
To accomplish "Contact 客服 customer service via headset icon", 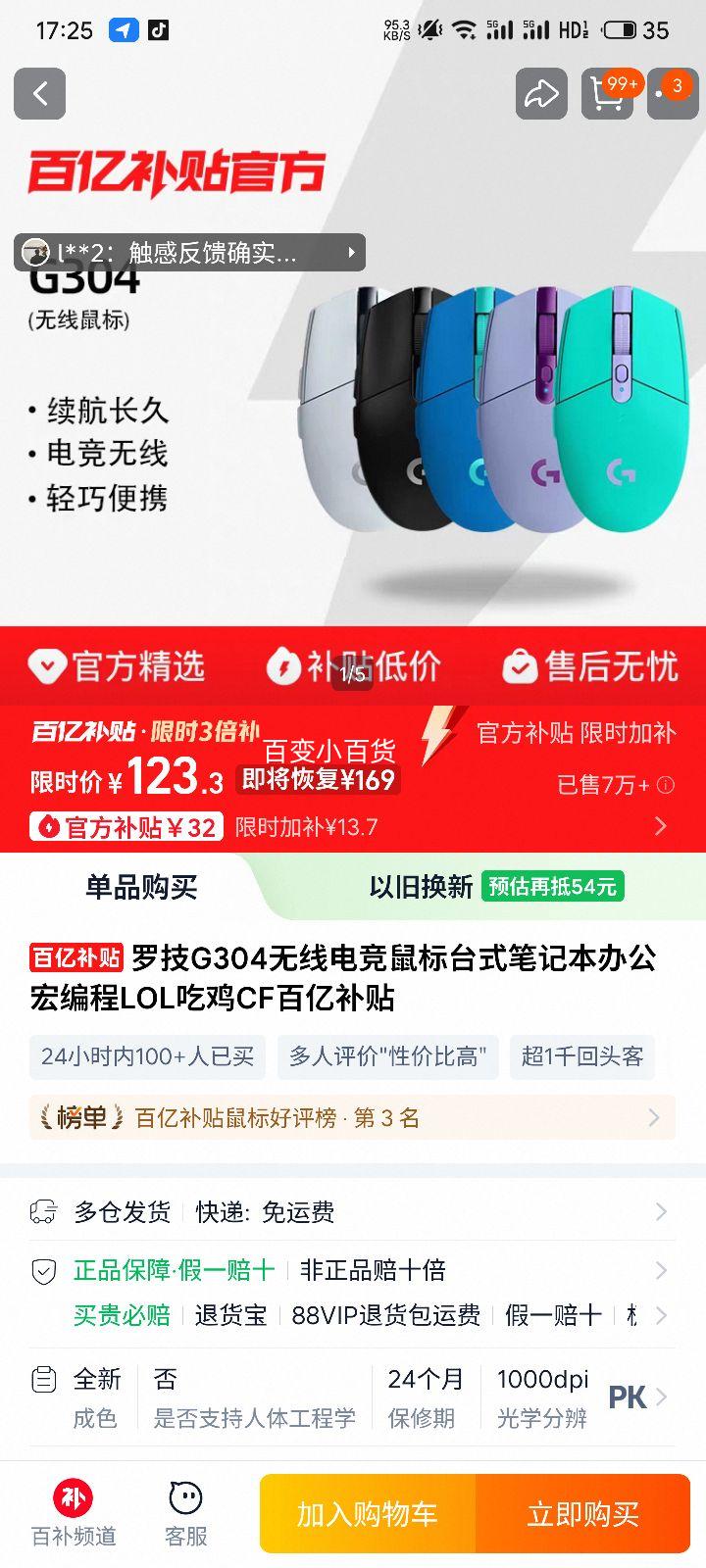I will tap(185, 1514).
